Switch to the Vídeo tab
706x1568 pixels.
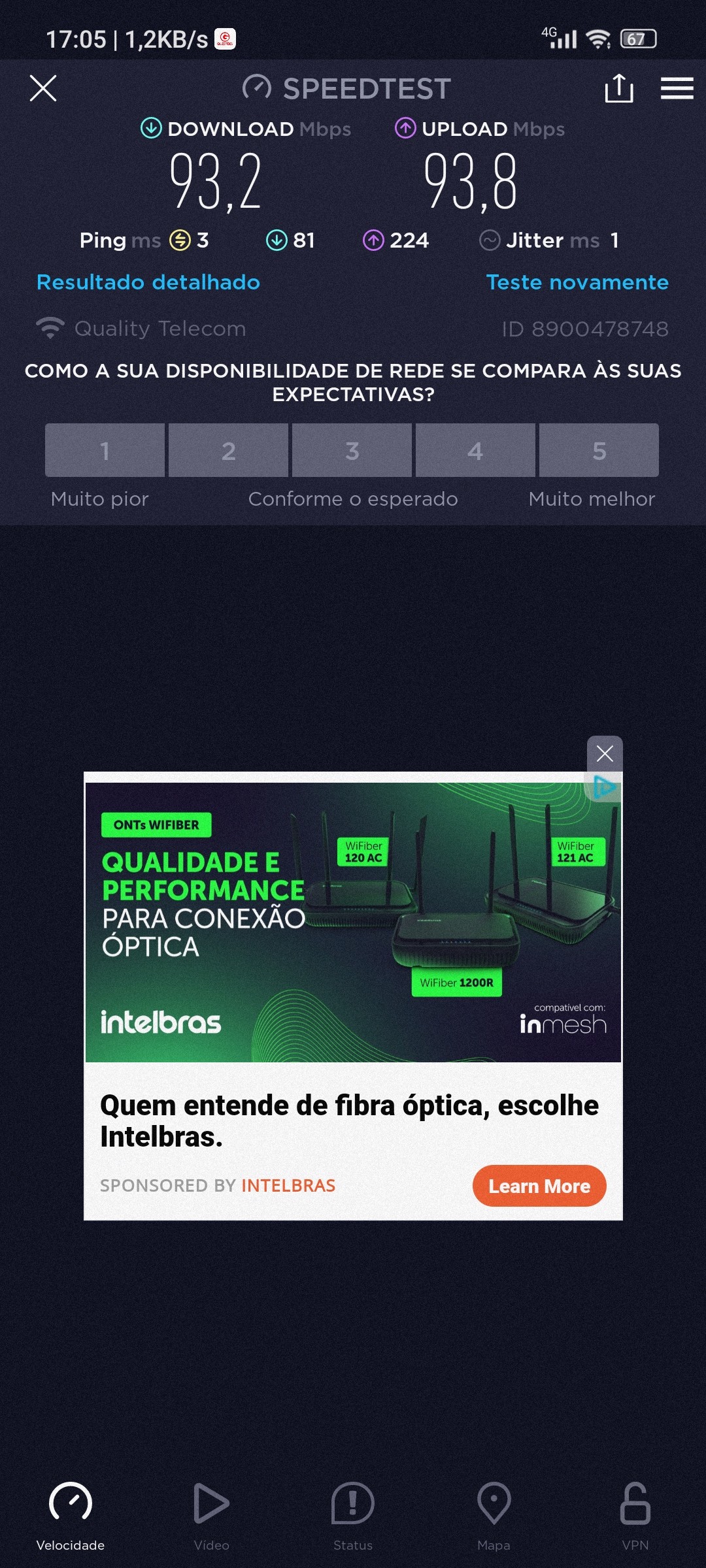(211, 1514)
